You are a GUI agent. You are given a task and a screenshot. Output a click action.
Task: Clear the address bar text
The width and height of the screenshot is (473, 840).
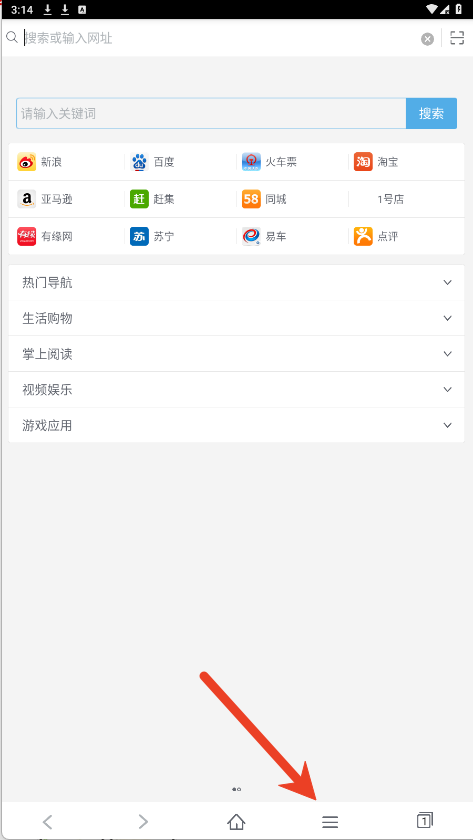427,39
